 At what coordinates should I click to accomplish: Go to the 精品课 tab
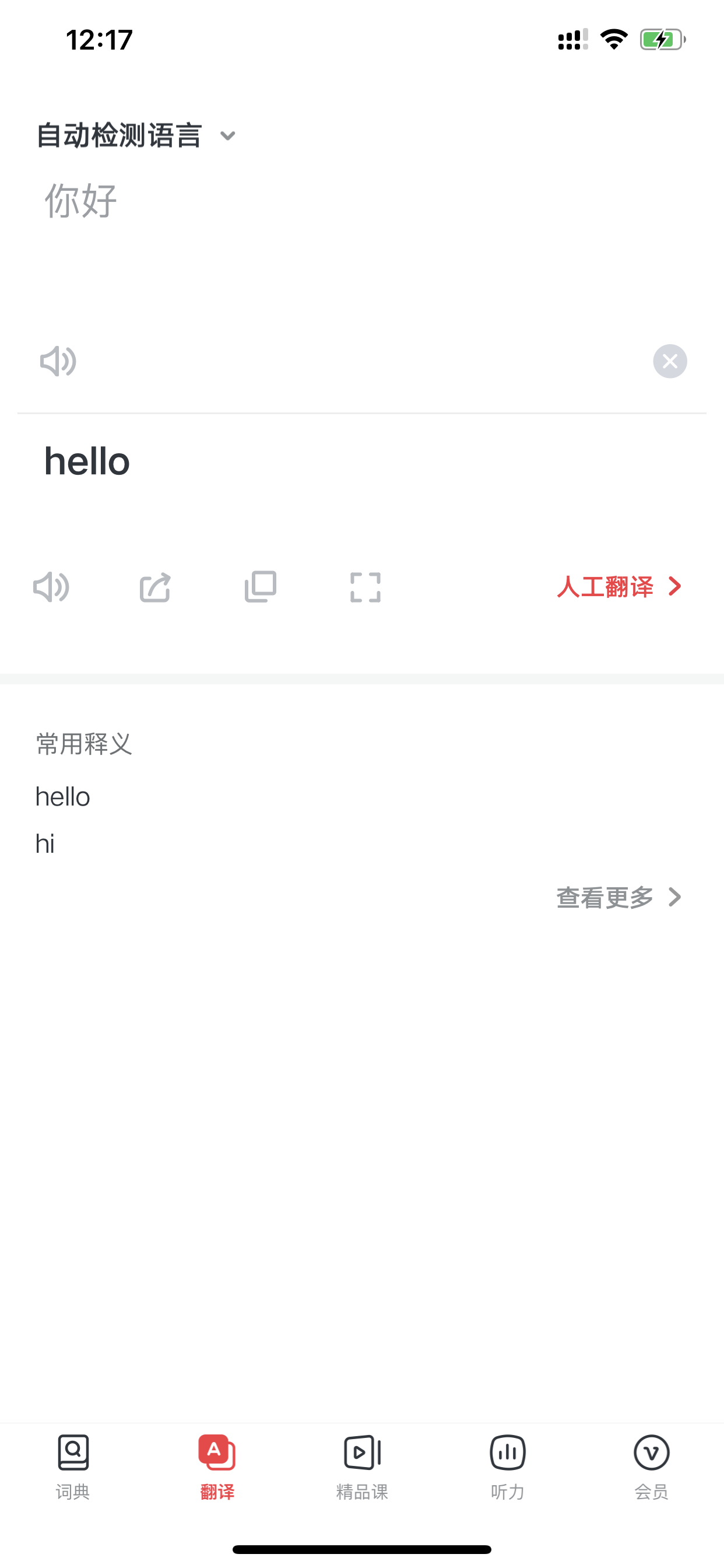(362, 1468)
